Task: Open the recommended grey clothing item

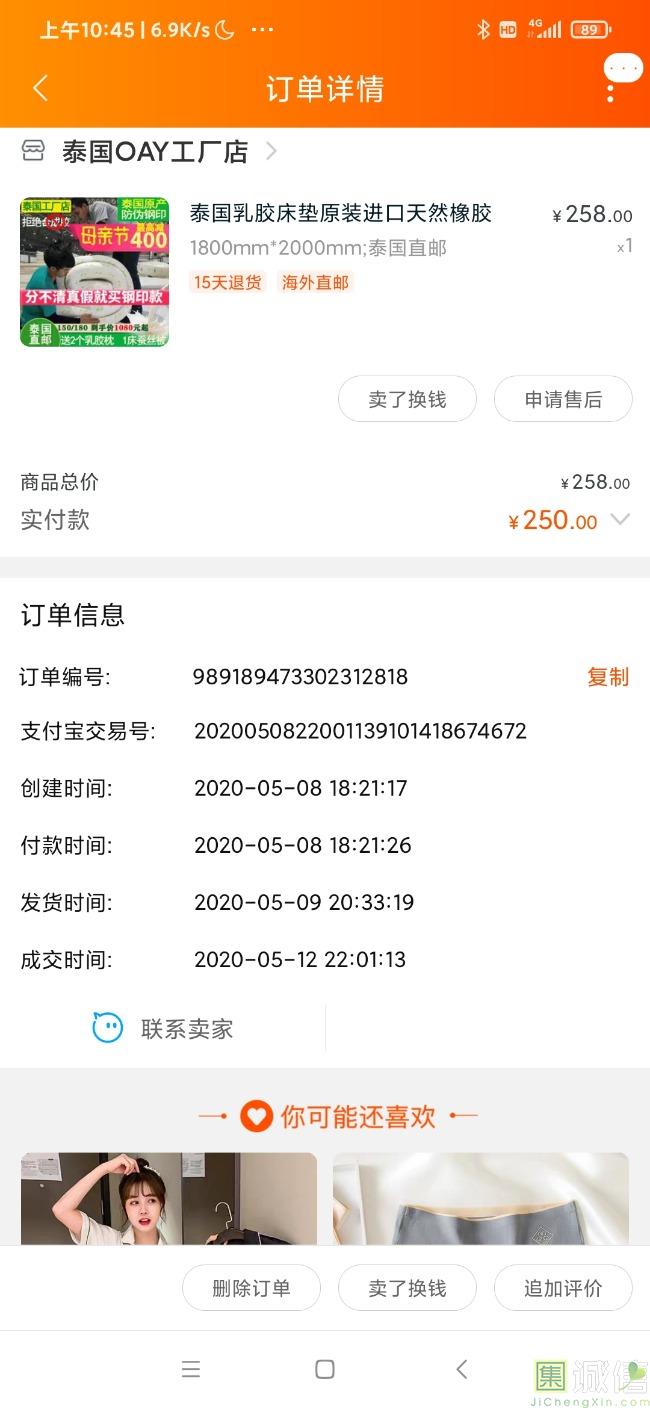Action: 481,1199
